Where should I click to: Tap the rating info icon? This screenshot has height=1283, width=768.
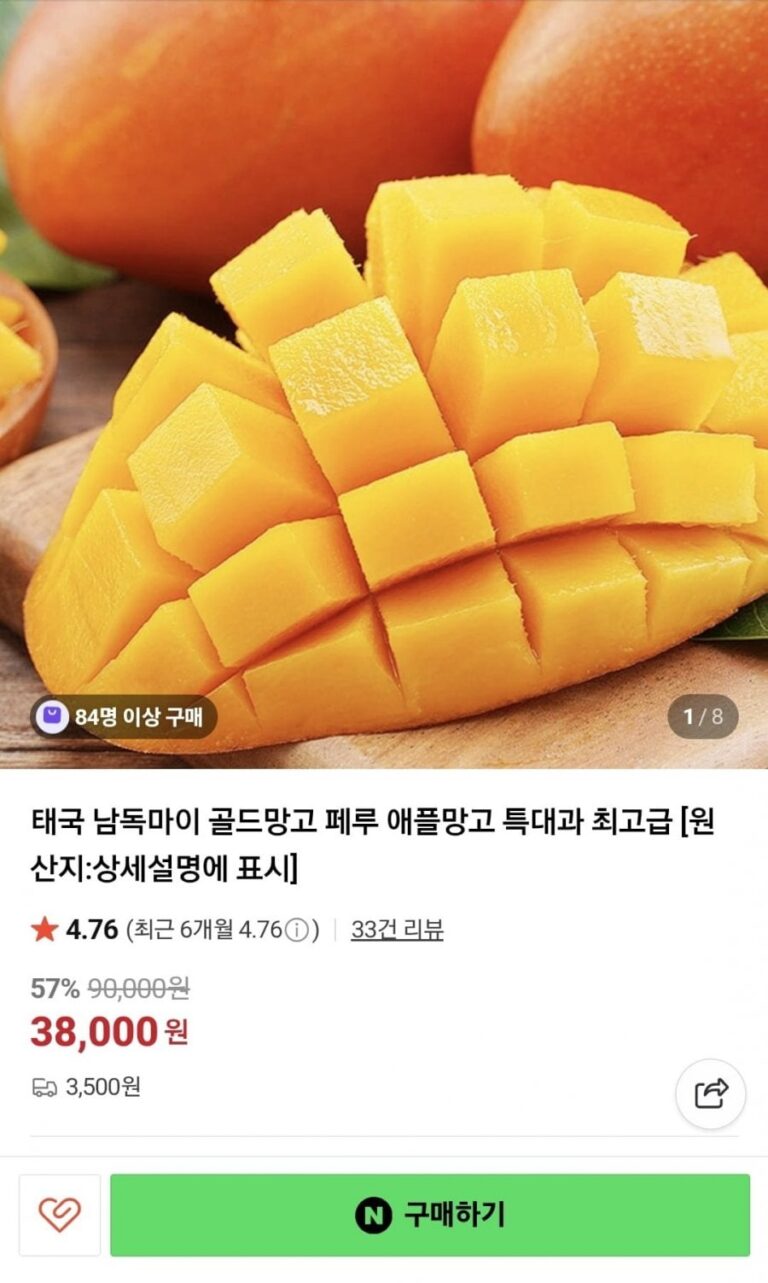(296, 931)
